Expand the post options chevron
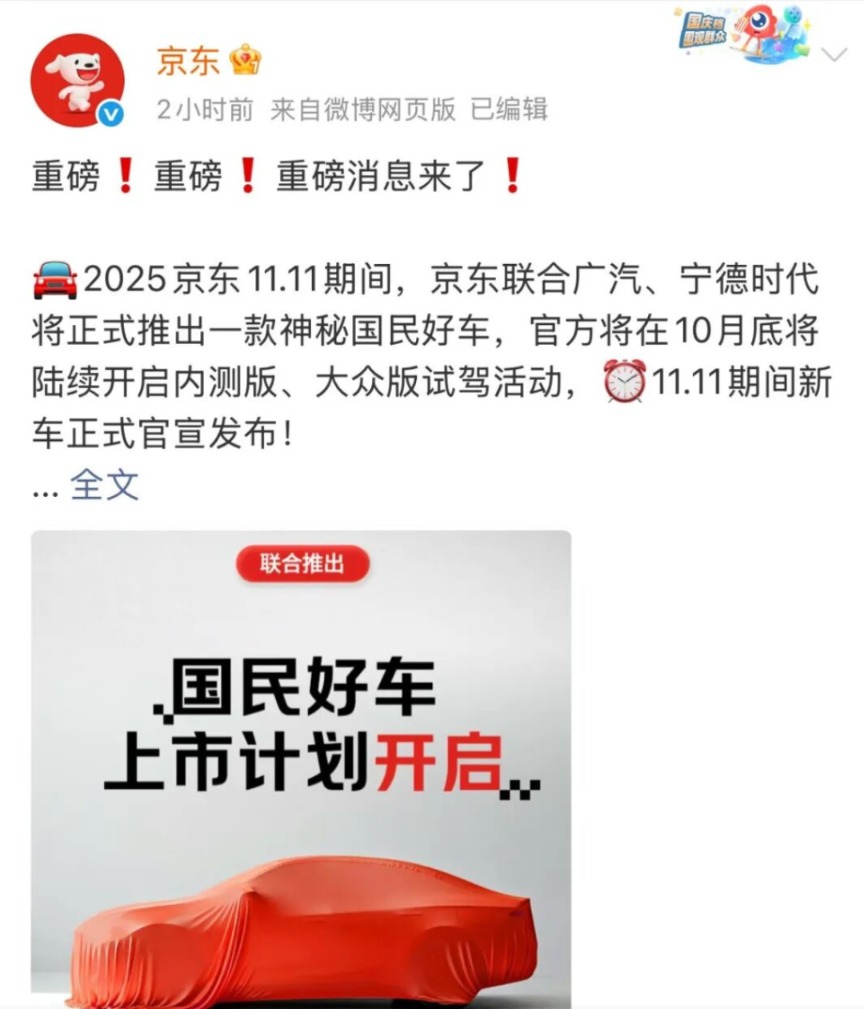Screen dimensions: 864x1009 coord(833,53)
